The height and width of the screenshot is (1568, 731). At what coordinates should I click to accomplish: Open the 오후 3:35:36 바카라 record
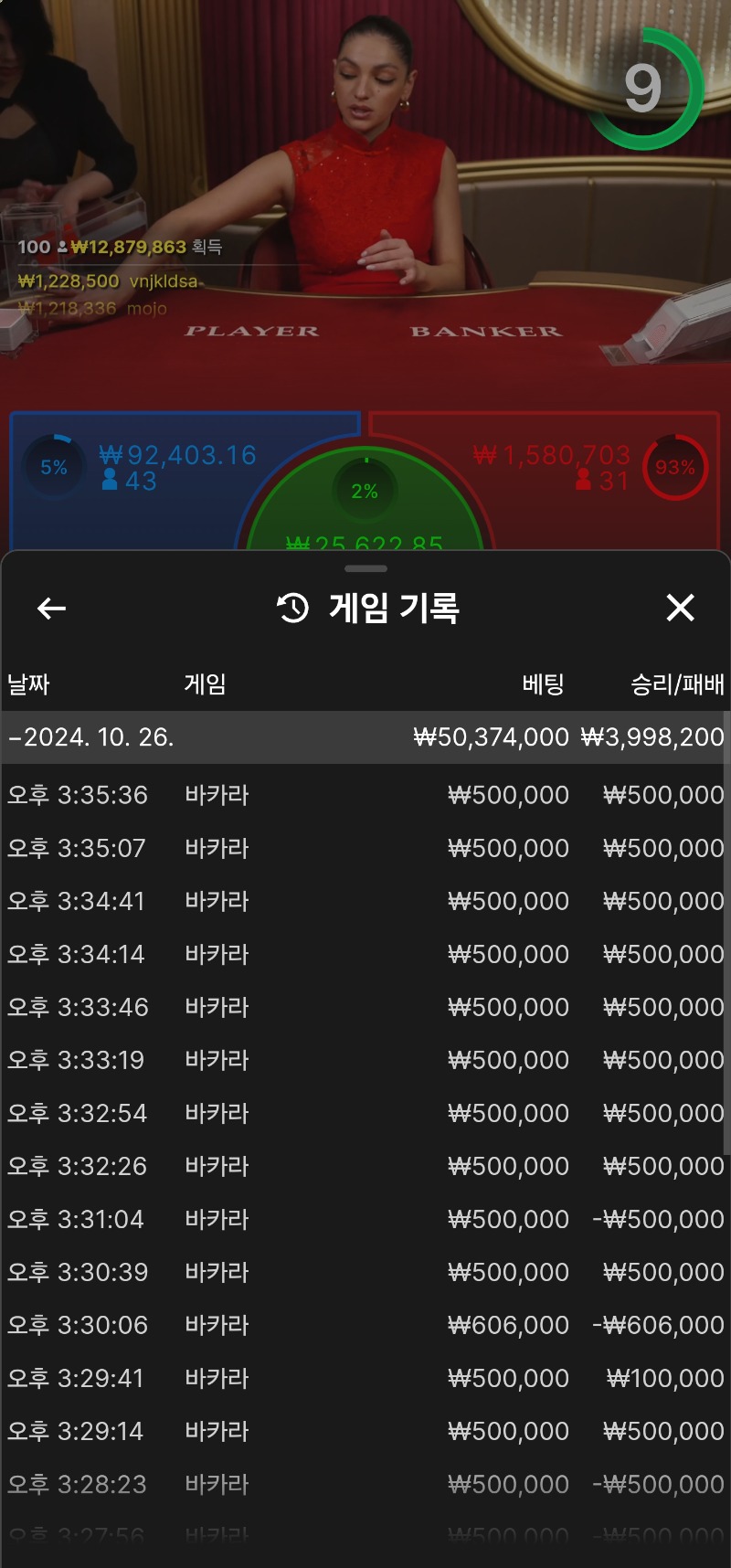365,795
